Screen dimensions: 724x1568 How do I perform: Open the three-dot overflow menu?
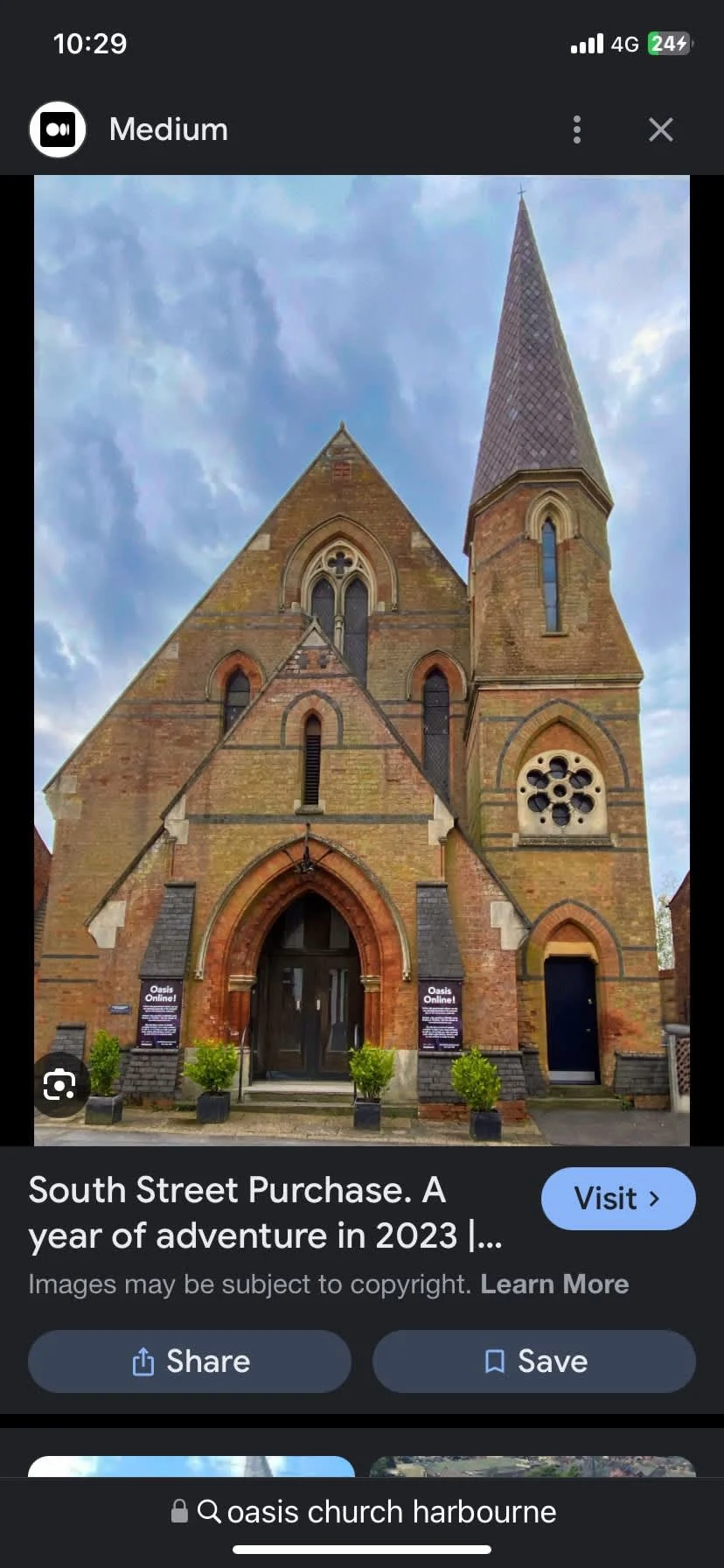click(x=576, y=129)
